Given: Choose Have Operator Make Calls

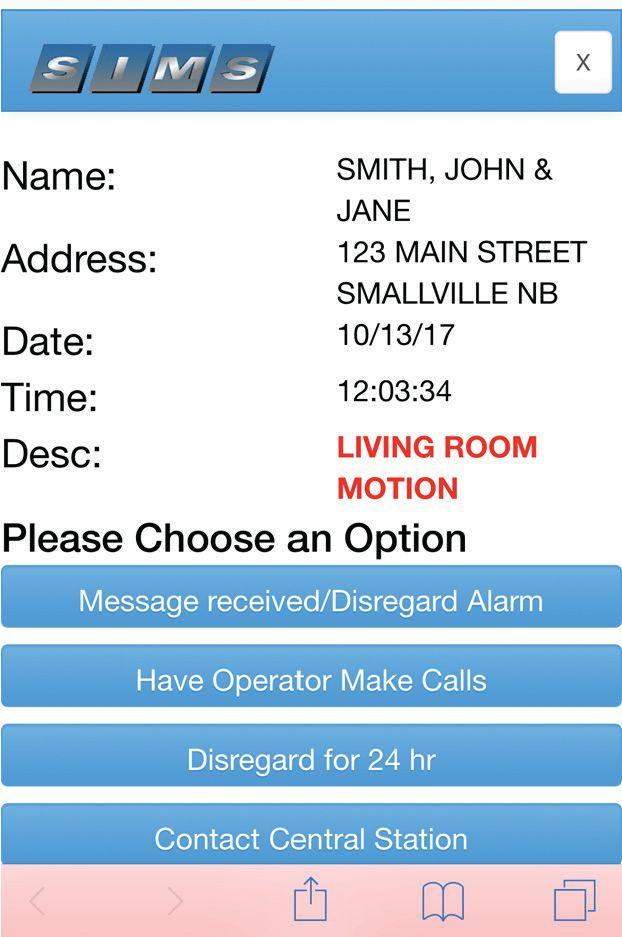Looking at the screenshot, I should pyautogui.click(x=311, y=681).
